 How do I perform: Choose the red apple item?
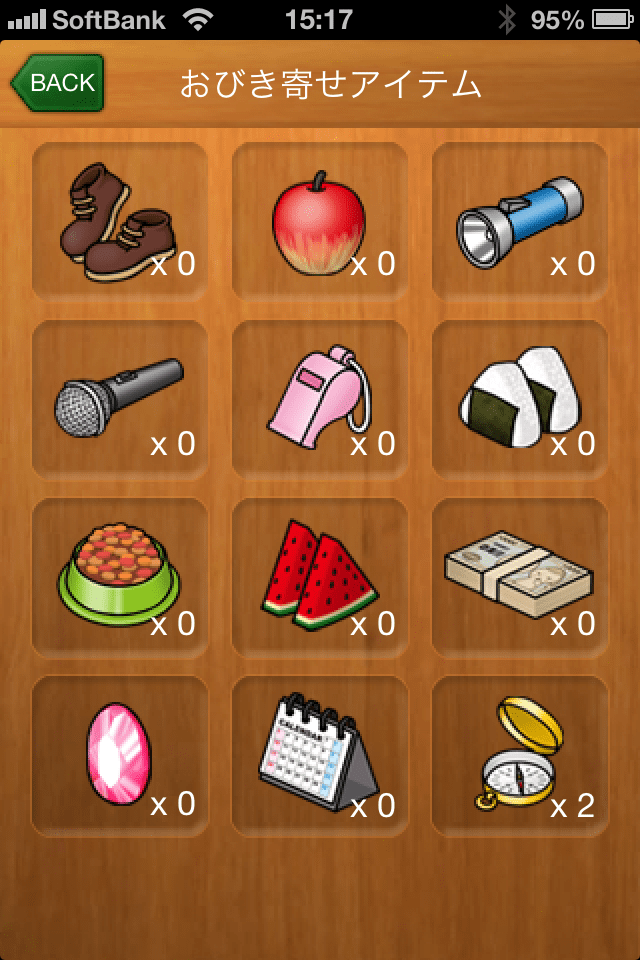[320, 222]
